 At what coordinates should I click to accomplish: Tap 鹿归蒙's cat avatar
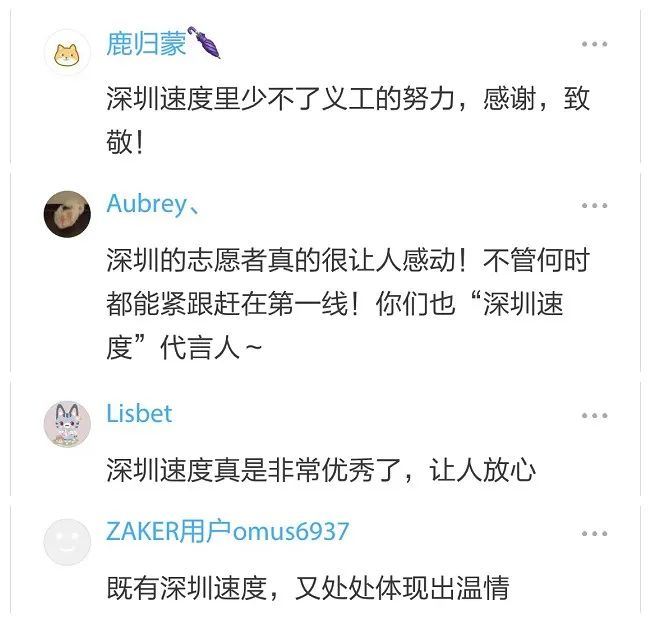(68, 52)
